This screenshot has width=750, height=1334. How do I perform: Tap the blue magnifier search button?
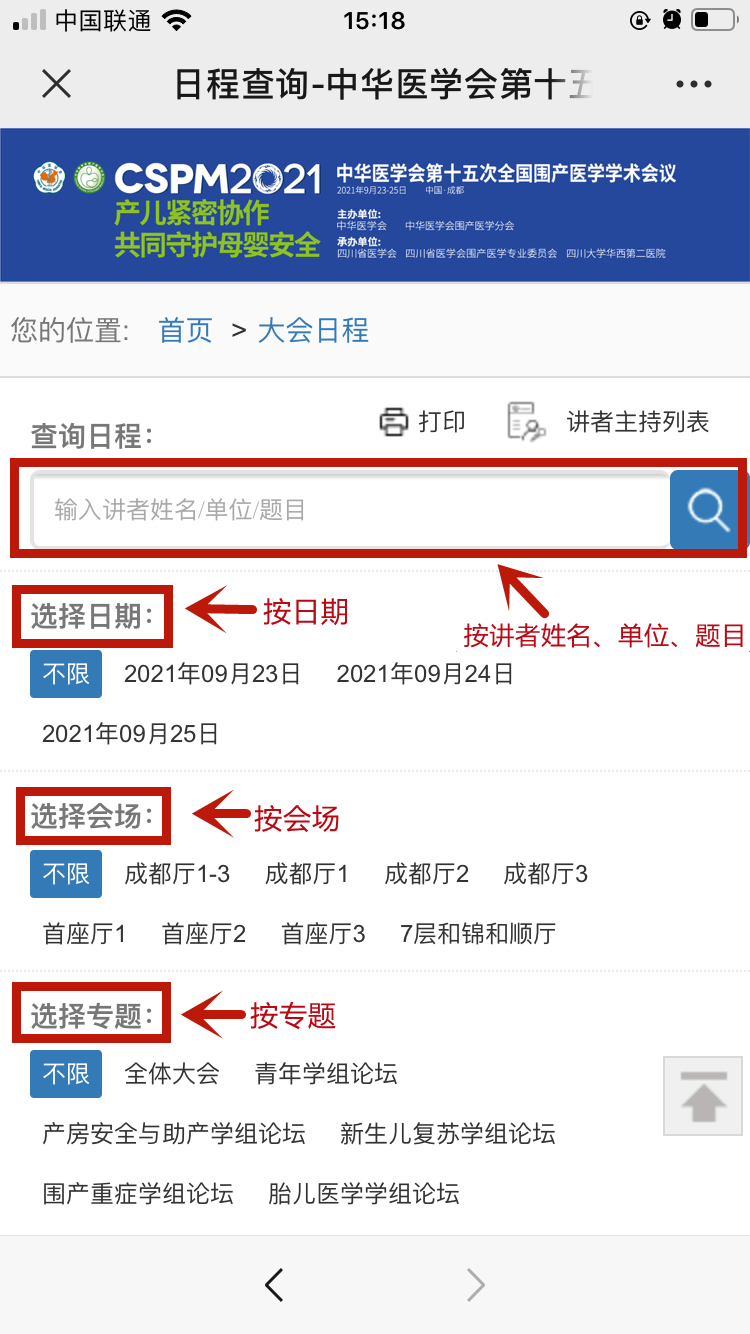click(708, 510)
